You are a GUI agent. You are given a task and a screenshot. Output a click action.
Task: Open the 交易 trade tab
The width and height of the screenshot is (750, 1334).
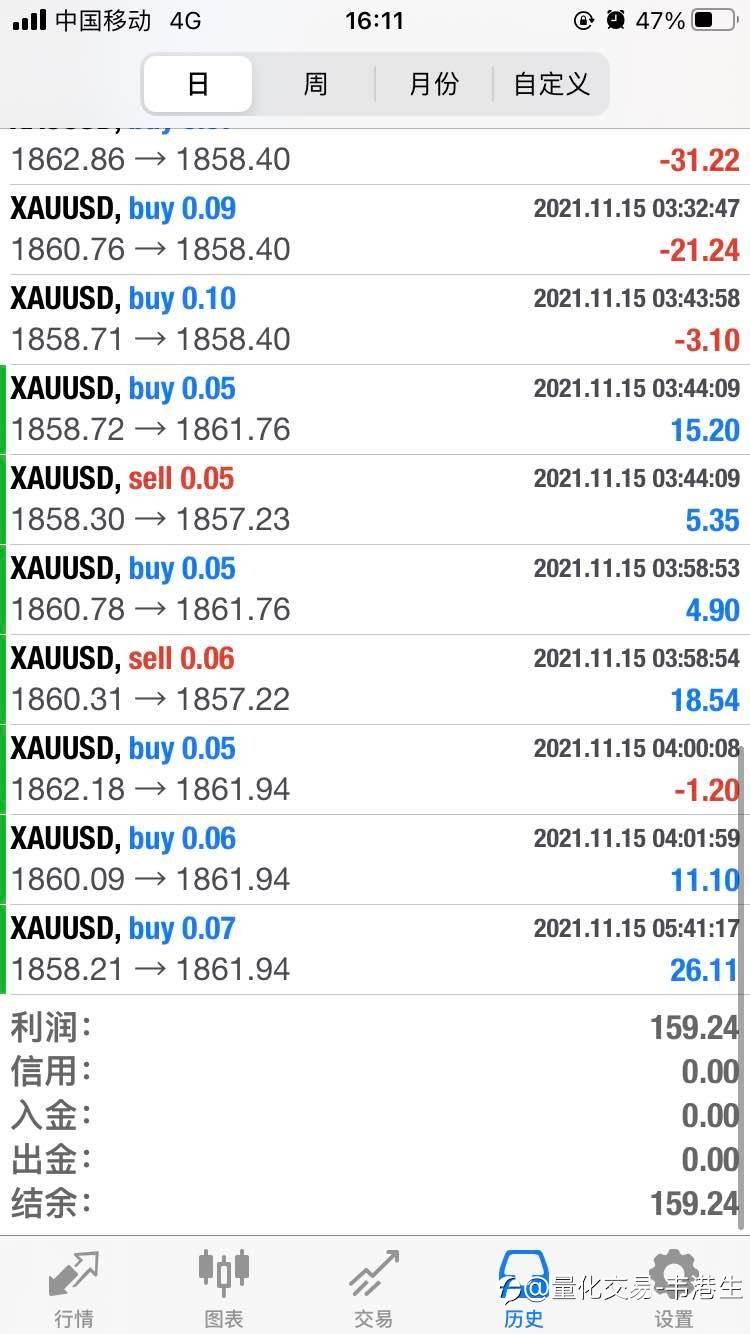[x=374, y=1287]
